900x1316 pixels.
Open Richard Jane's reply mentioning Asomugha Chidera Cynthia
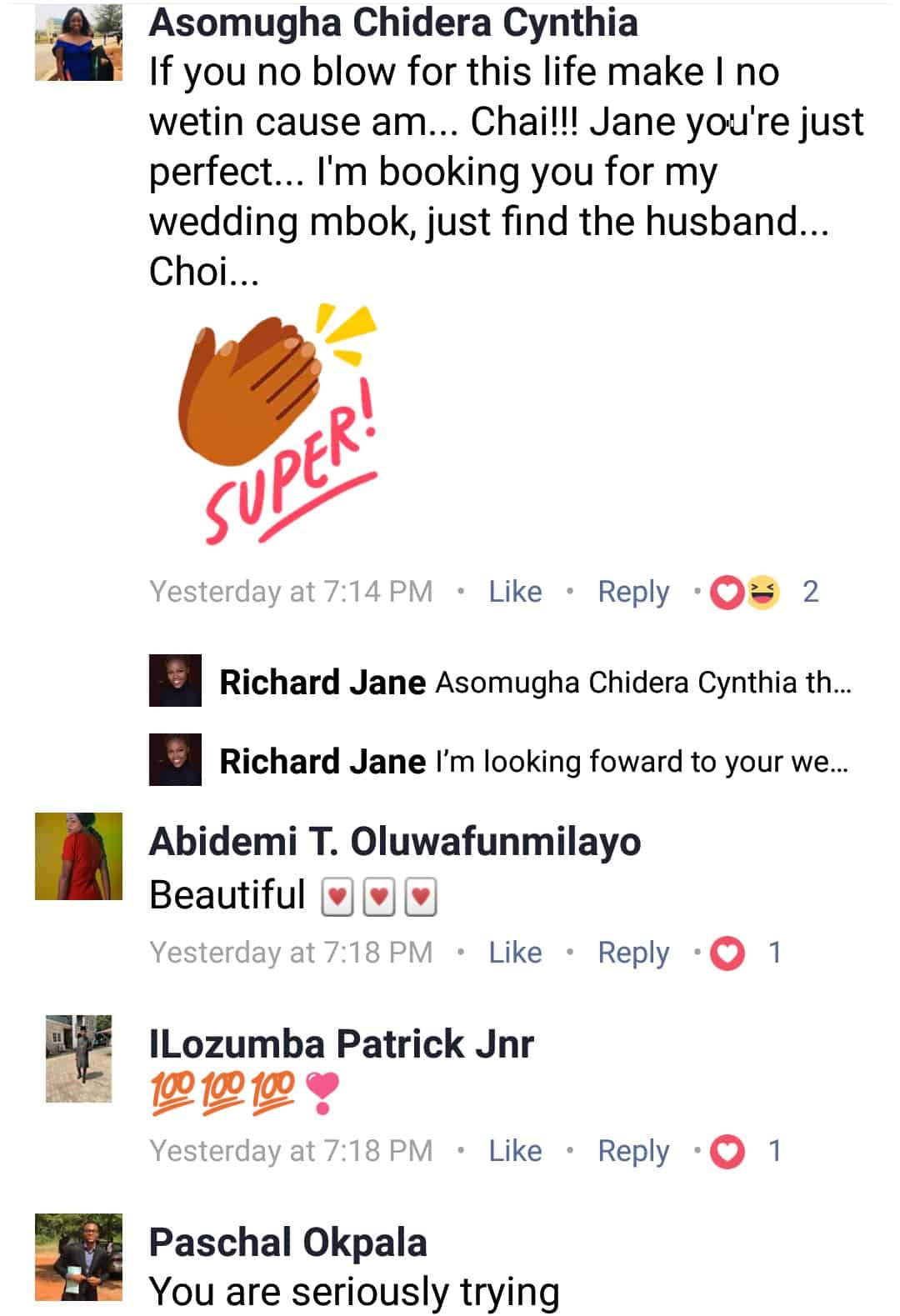click(535, 683)
